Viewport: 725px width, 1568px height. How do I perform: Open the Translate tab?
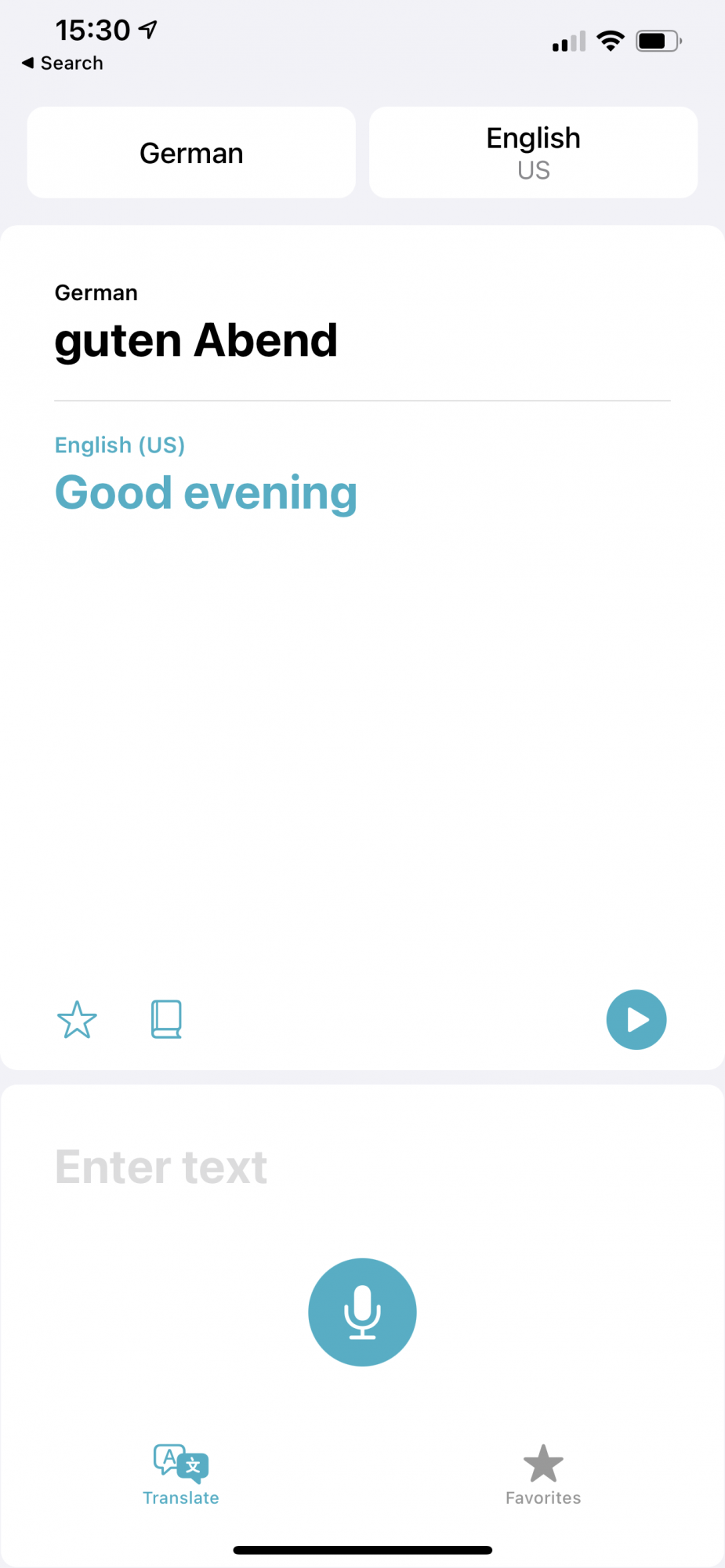(x=181, y=1475)
